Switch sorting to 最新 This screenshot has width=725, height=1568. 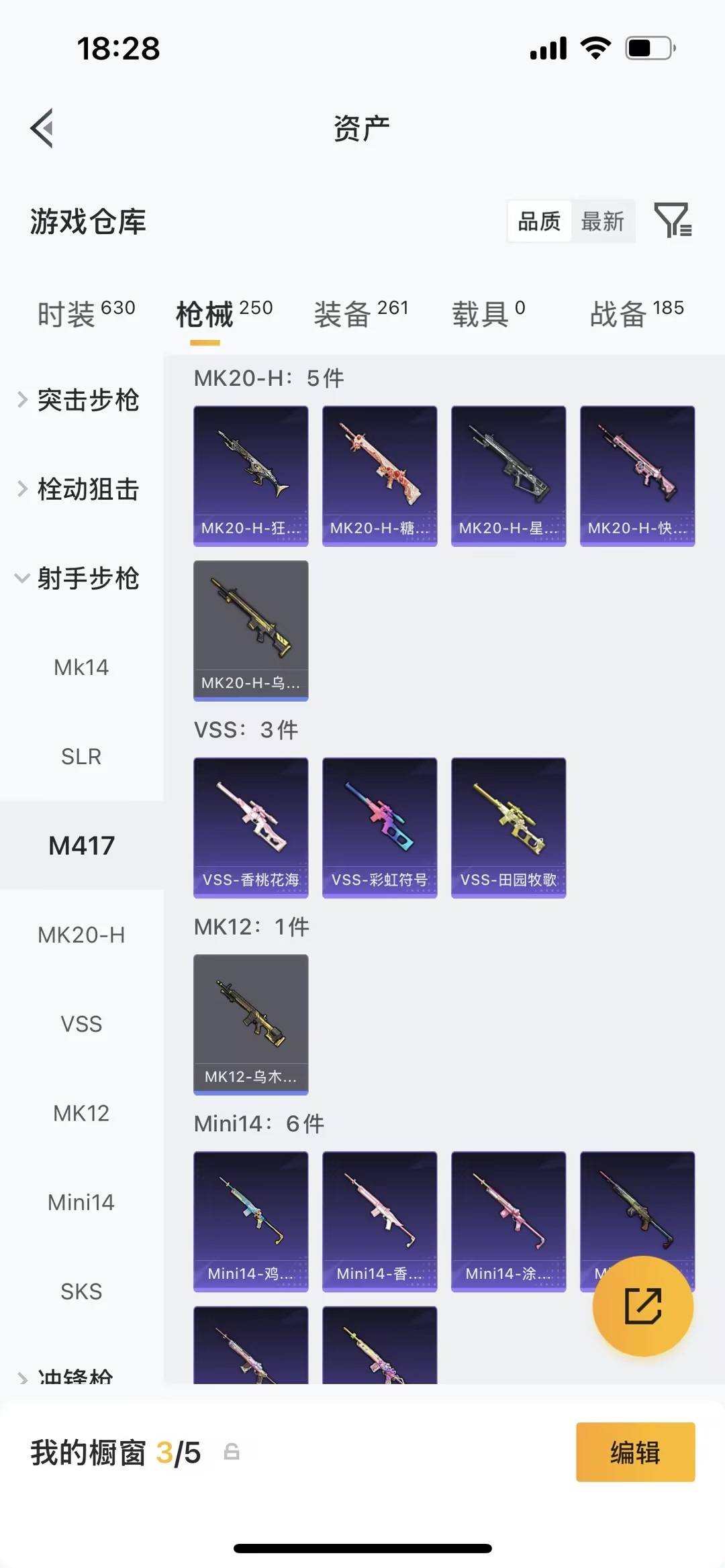point(603,221)
